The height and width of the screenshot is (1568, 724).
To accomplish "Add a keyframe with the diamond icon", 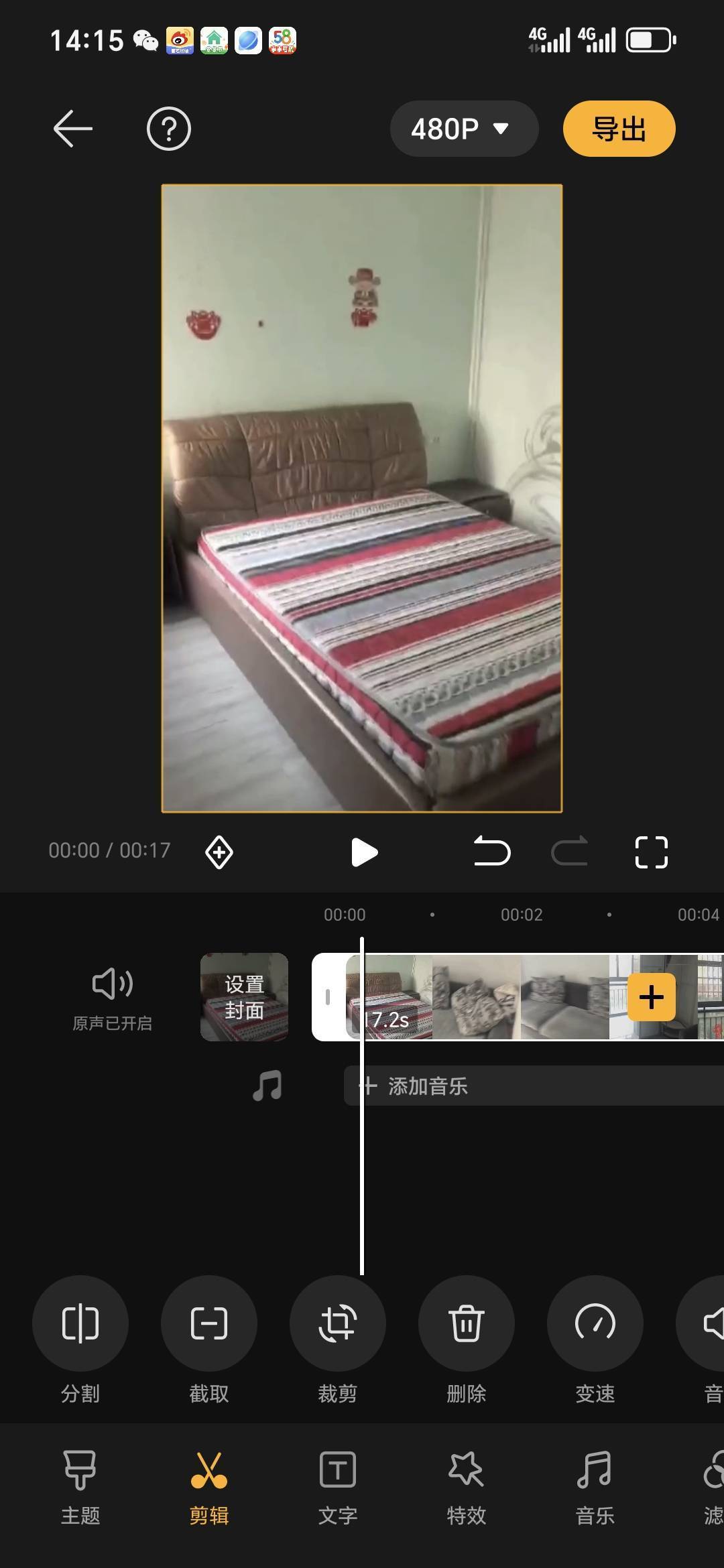I will [219, 852].
